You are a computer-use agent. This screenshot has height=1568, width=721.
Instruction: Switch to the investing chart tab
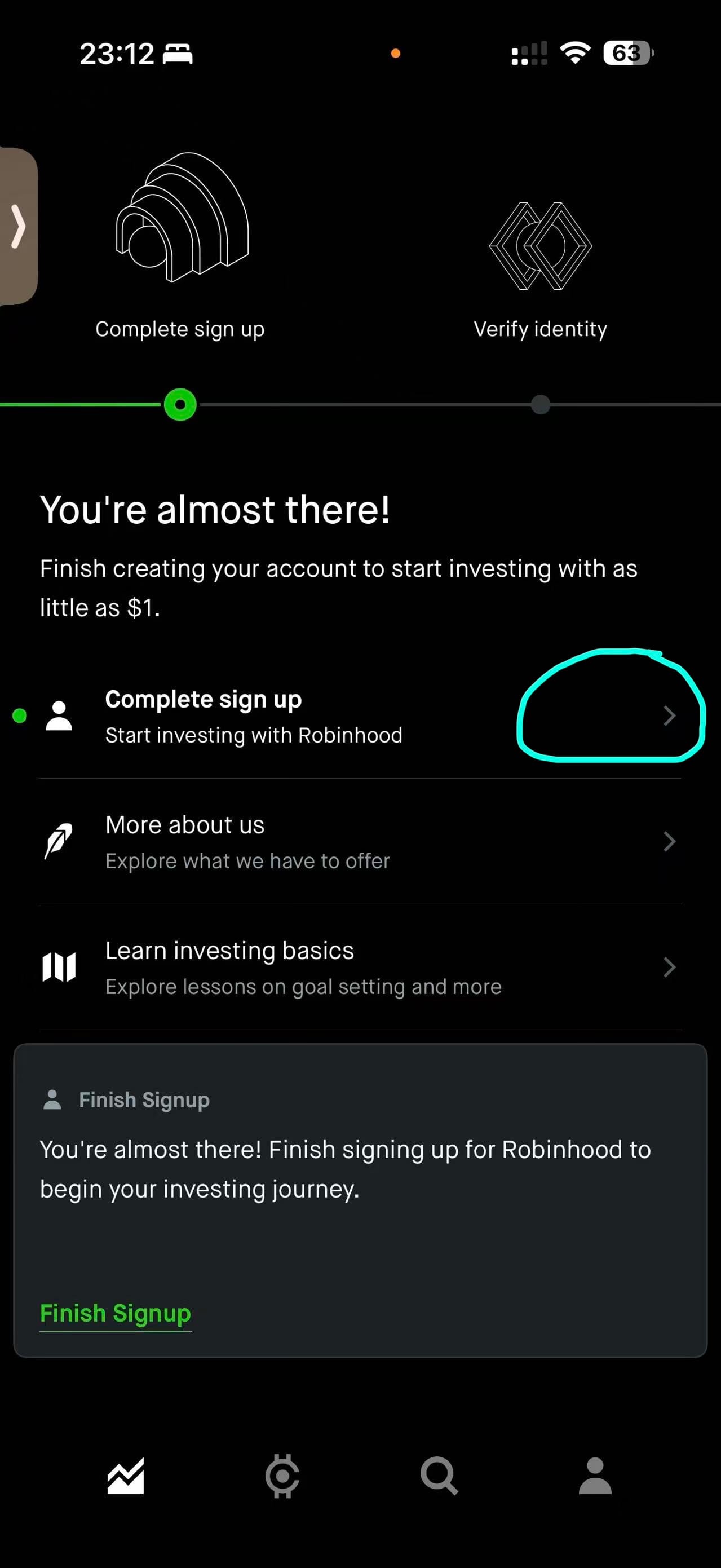[126, 1476]
